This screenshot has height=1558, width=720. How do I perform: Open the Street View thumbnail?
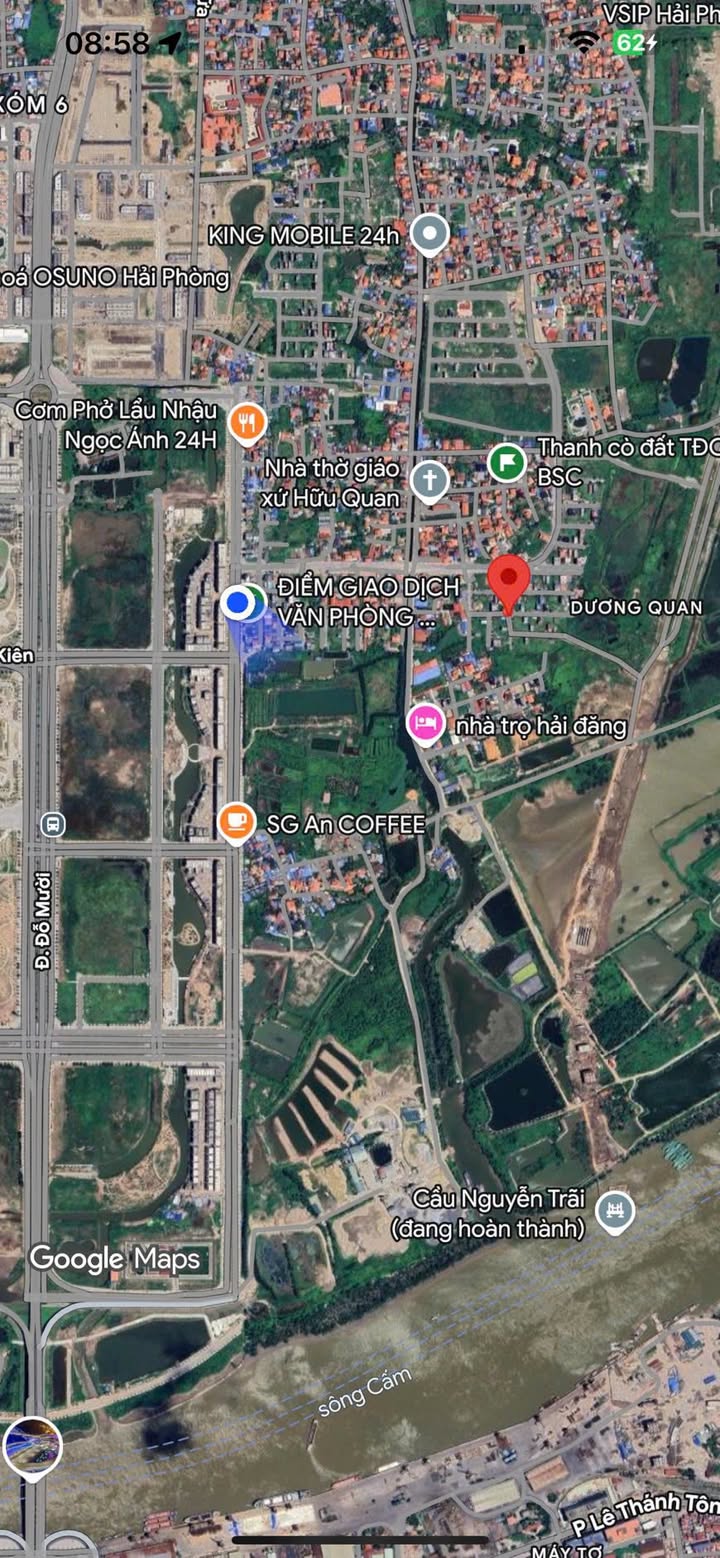pos(32,1447)
